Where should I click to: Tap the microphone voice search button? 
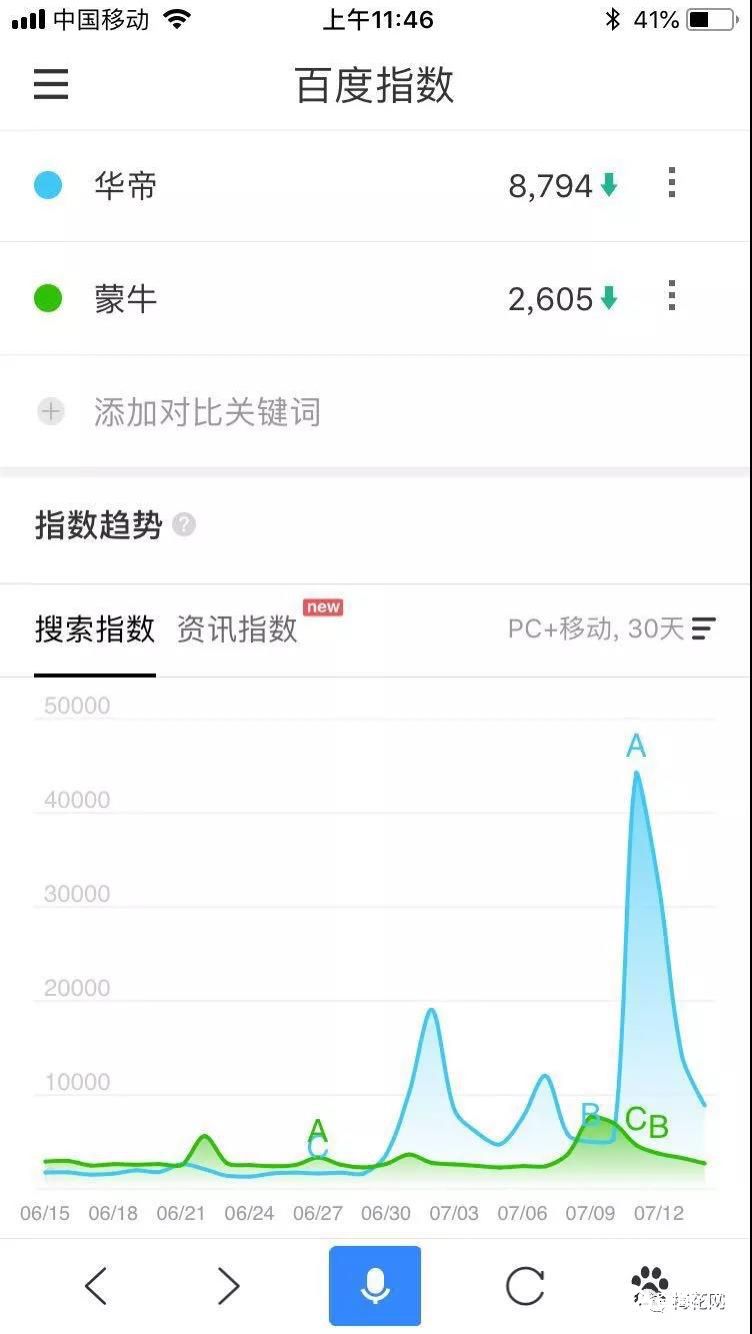click(x=376, y=1286)
